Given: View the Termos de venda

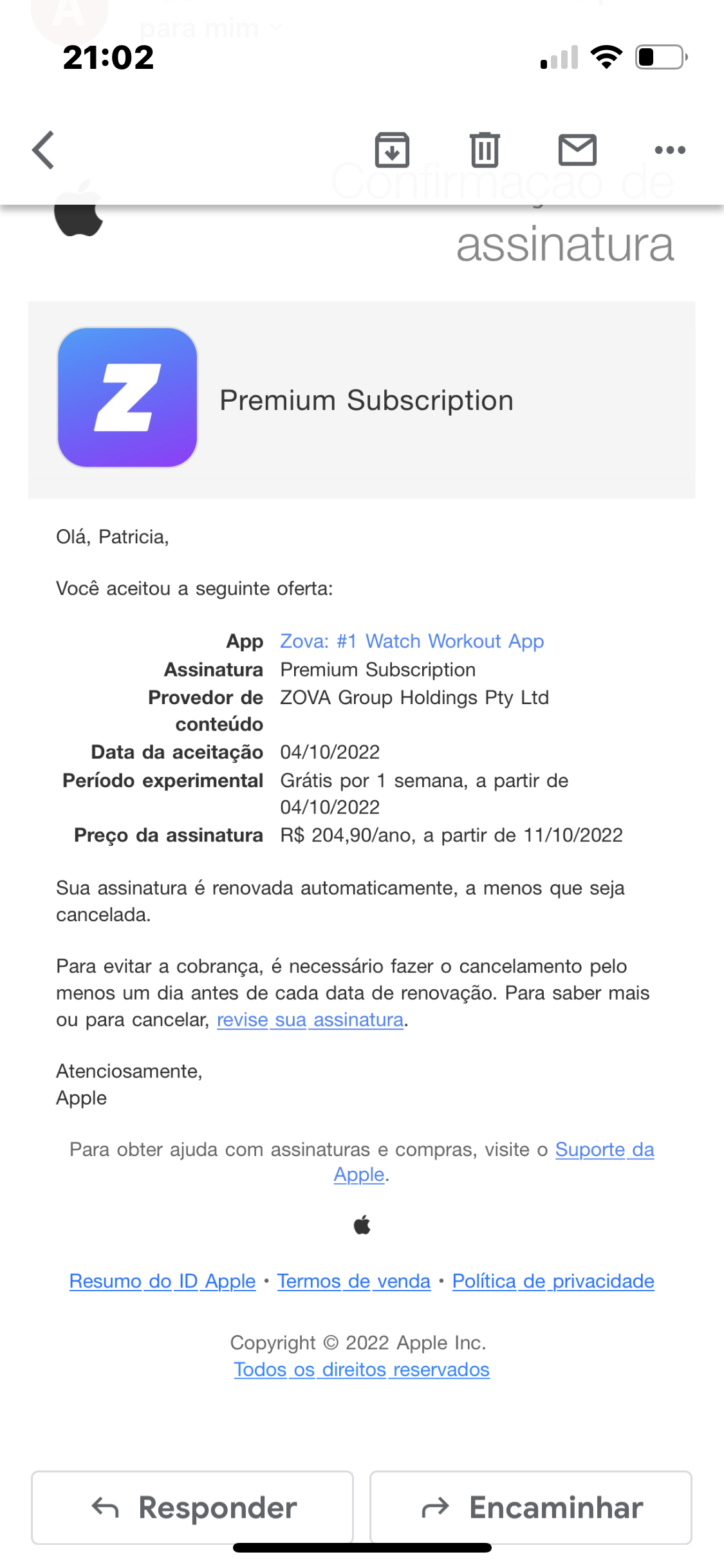Looking at the screenshot, I should coord(354,1281).
